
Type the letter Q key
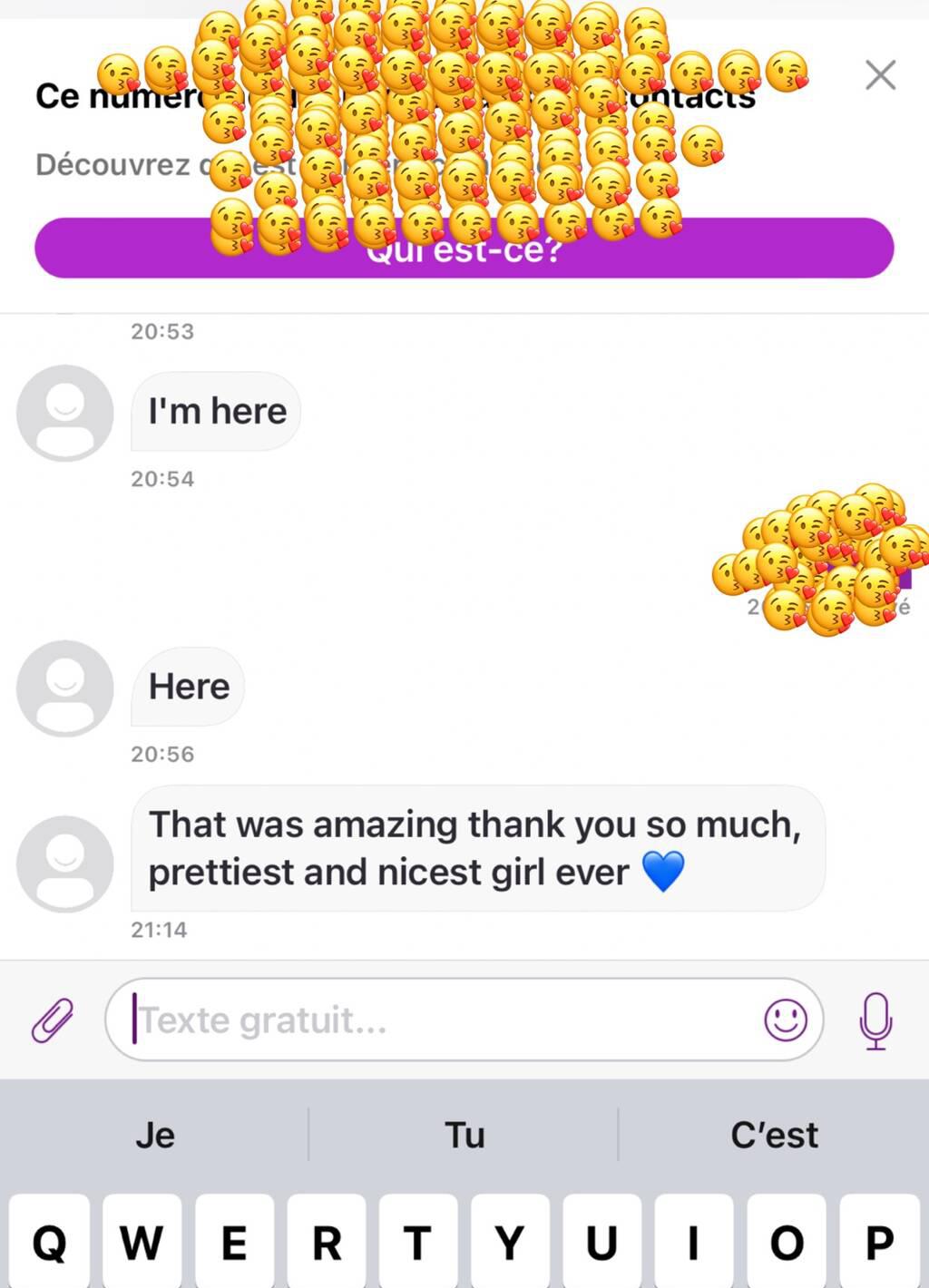tap(50, 1243)
